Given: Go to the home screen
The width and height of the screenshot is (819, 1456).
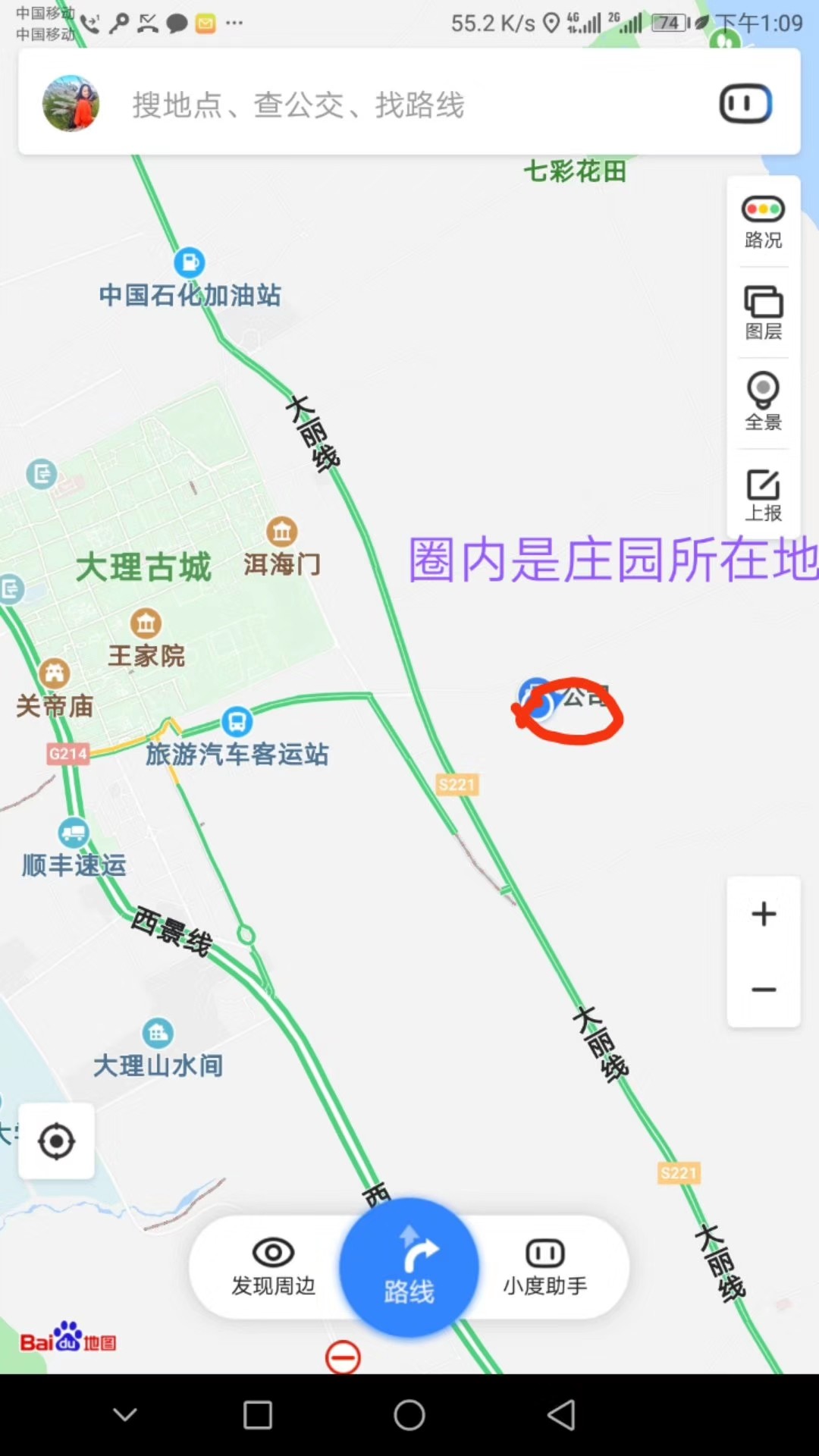Looking at the screenshot, I should 409,1415.
